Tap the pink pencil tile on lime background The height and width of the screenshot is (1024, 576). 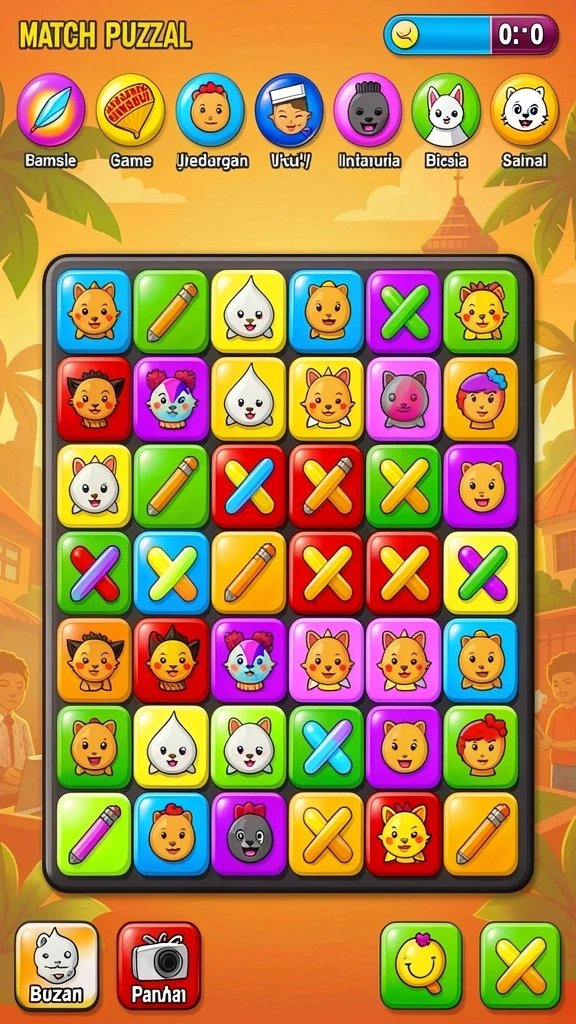[x=94, y=835]
